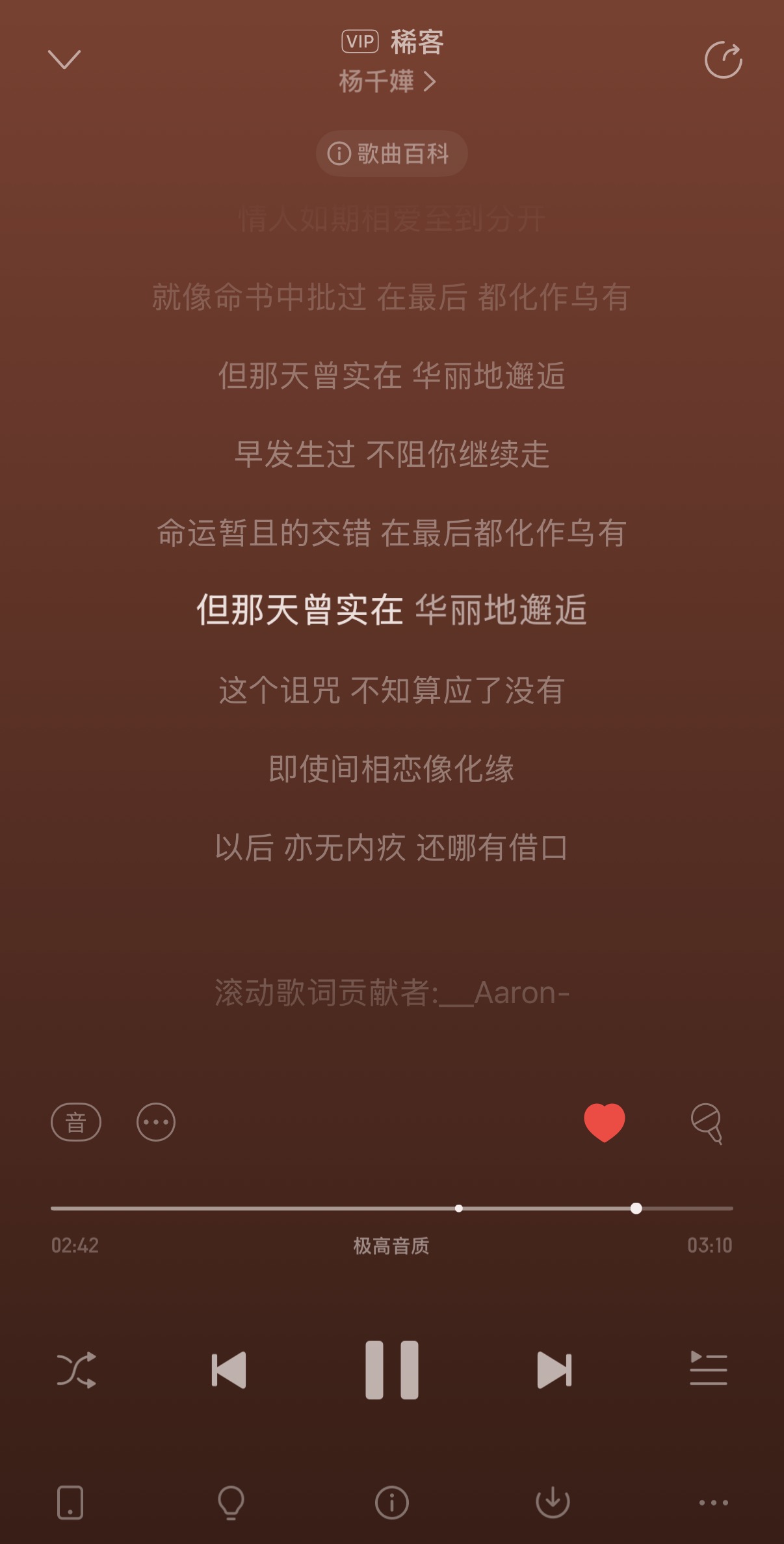This screenshot has width=784, height=1544.
Task: Open 歌曲百科 song encyclopedia
Action: point(391,154)
